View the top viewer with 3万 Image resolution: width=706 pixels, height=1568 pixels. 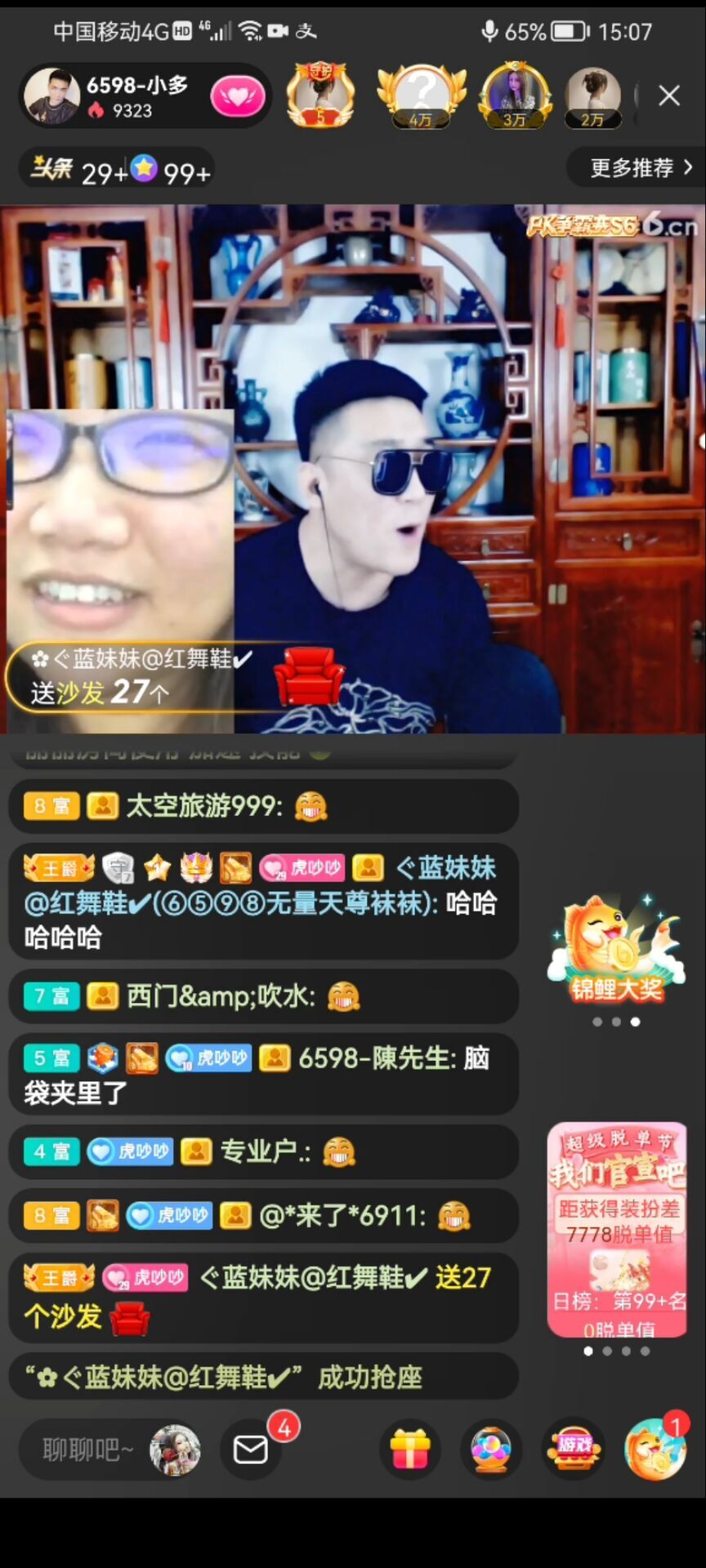515,96
